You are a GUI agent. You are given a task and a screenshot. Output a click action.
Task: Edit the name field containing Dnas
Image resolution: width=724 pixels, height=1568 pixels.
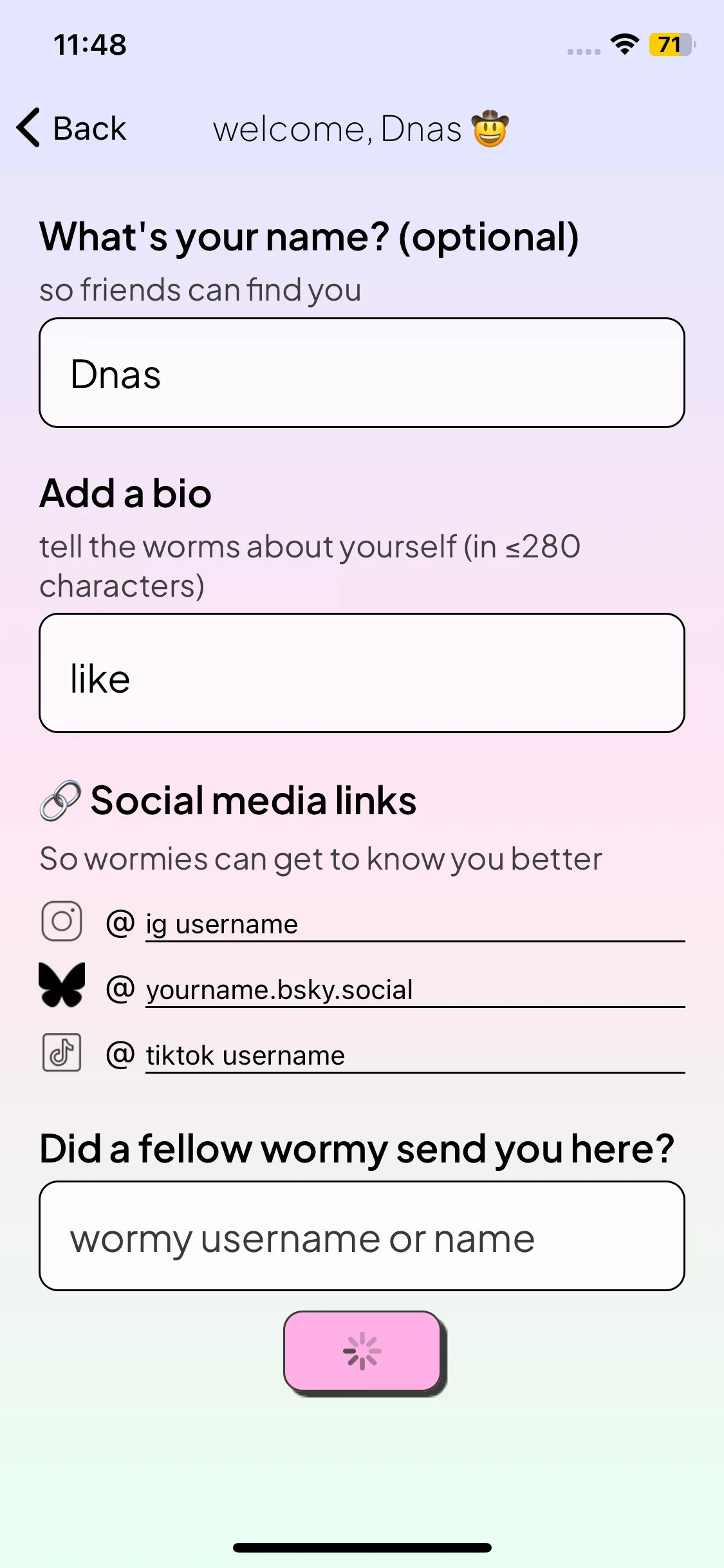[x=362, y=373]
